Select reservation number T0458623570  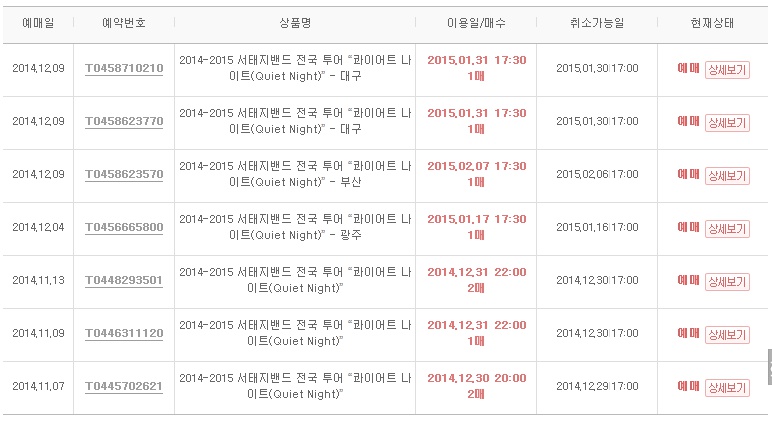click(x=124, y=175)
